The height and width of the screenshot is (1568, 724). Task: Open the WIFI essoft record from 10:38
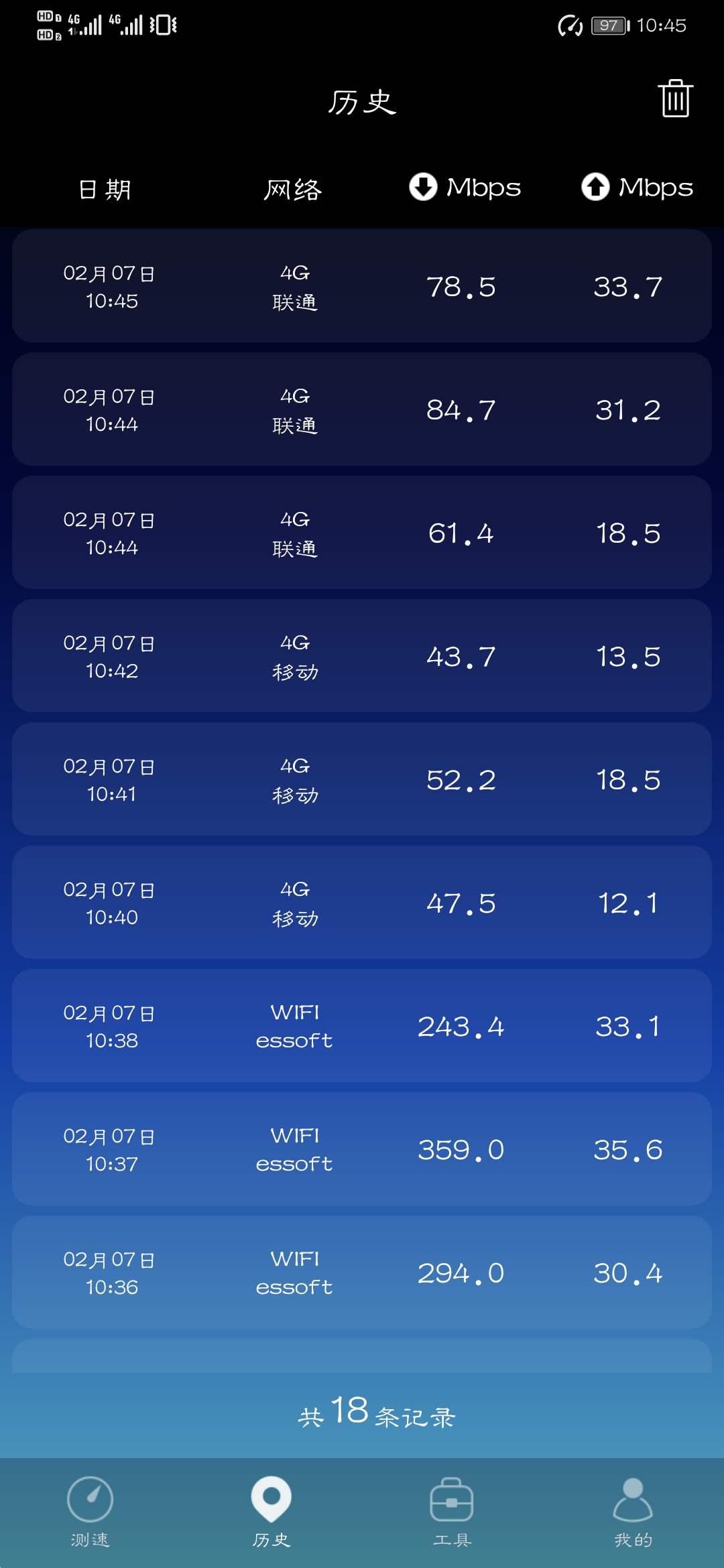362,1025
